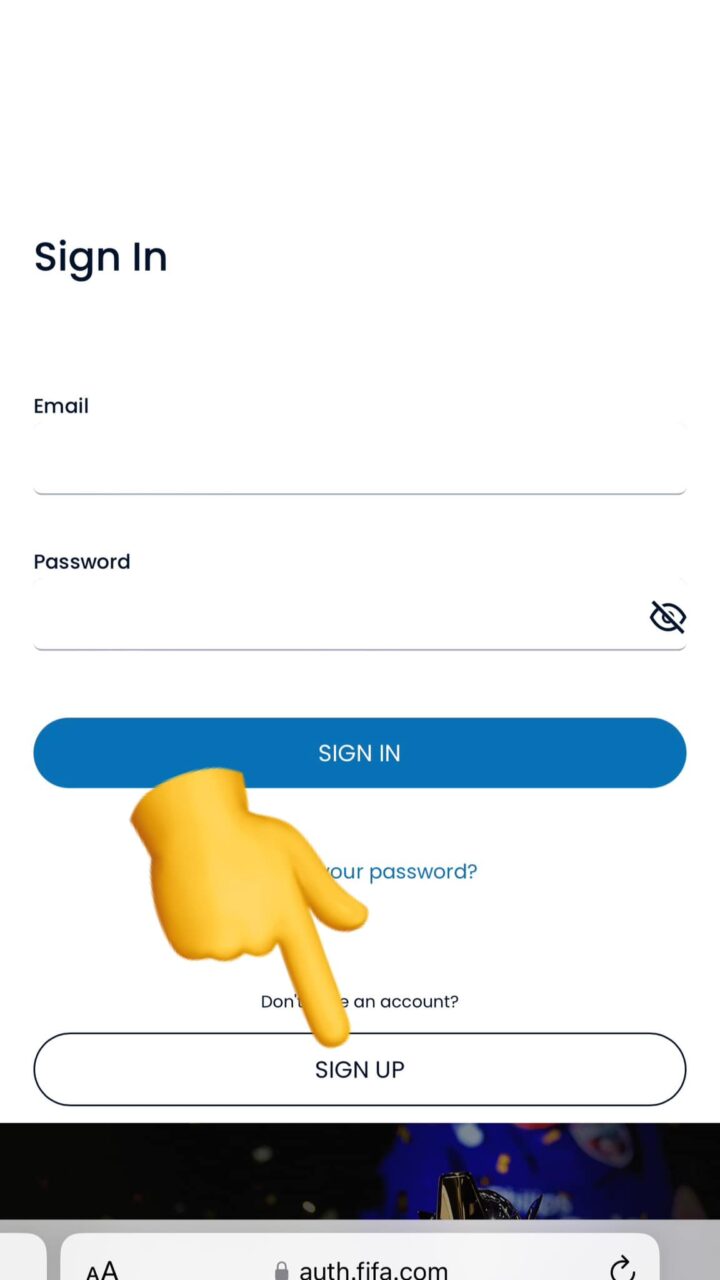
Task: Reload the page with the refresh icon
Action: tap(622, 1268)
